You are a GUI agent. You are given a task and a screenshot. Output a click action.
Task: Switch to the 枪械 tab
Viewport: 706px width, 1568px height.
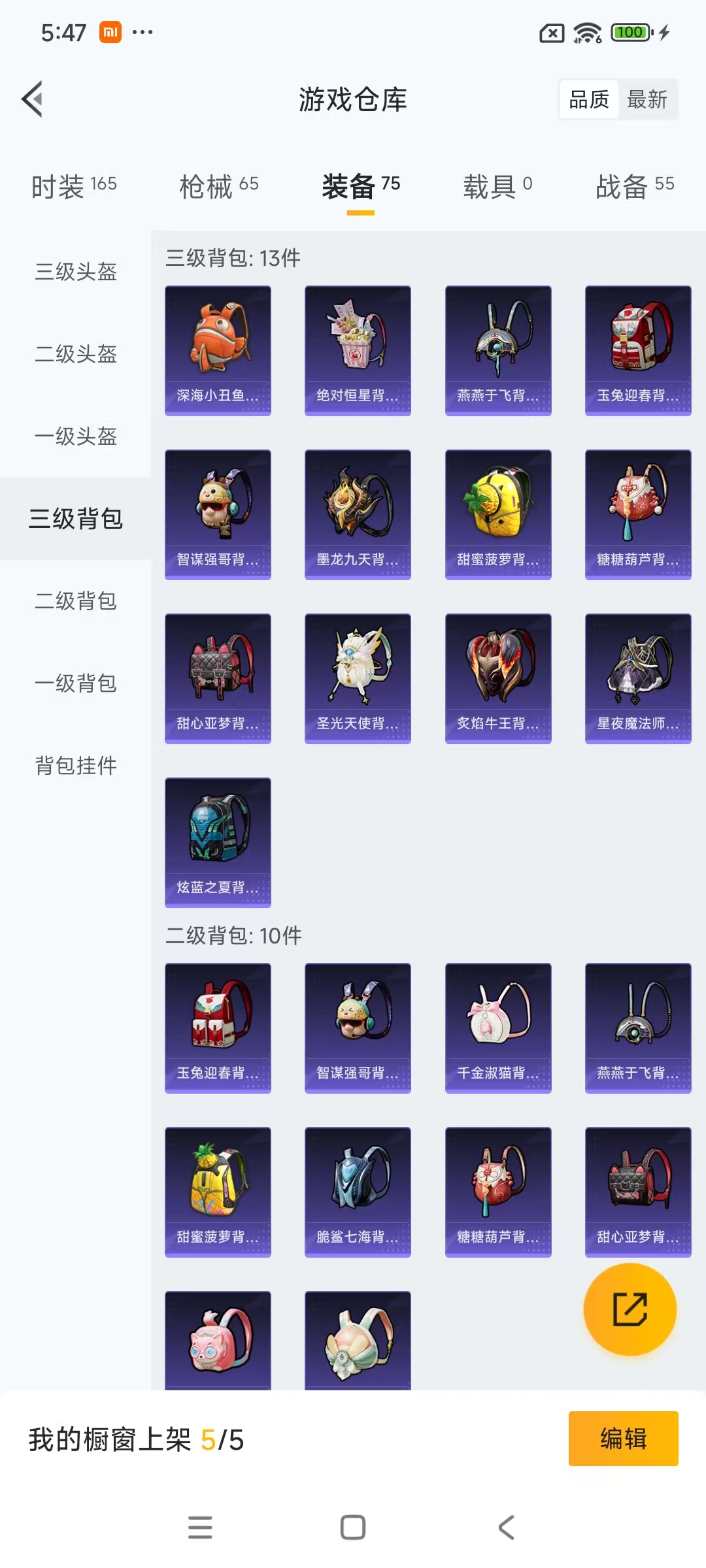coord(219,186)
